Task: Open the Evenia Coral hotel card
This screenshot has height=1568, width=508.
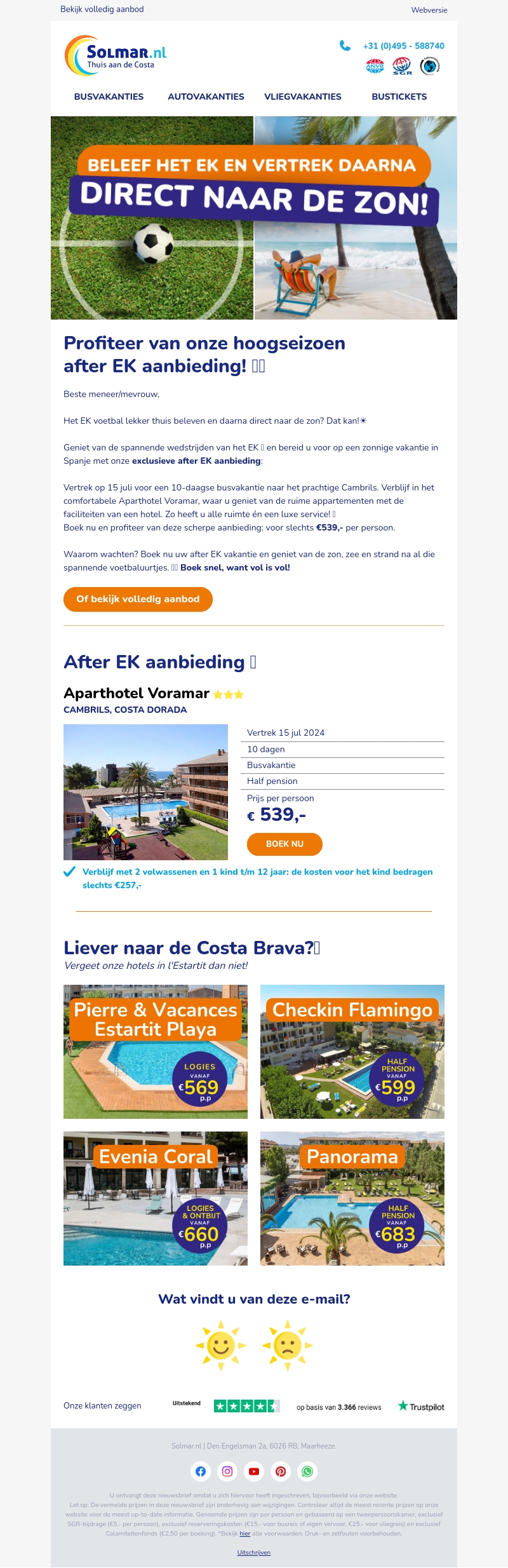Action: [x=156, y=1198]
